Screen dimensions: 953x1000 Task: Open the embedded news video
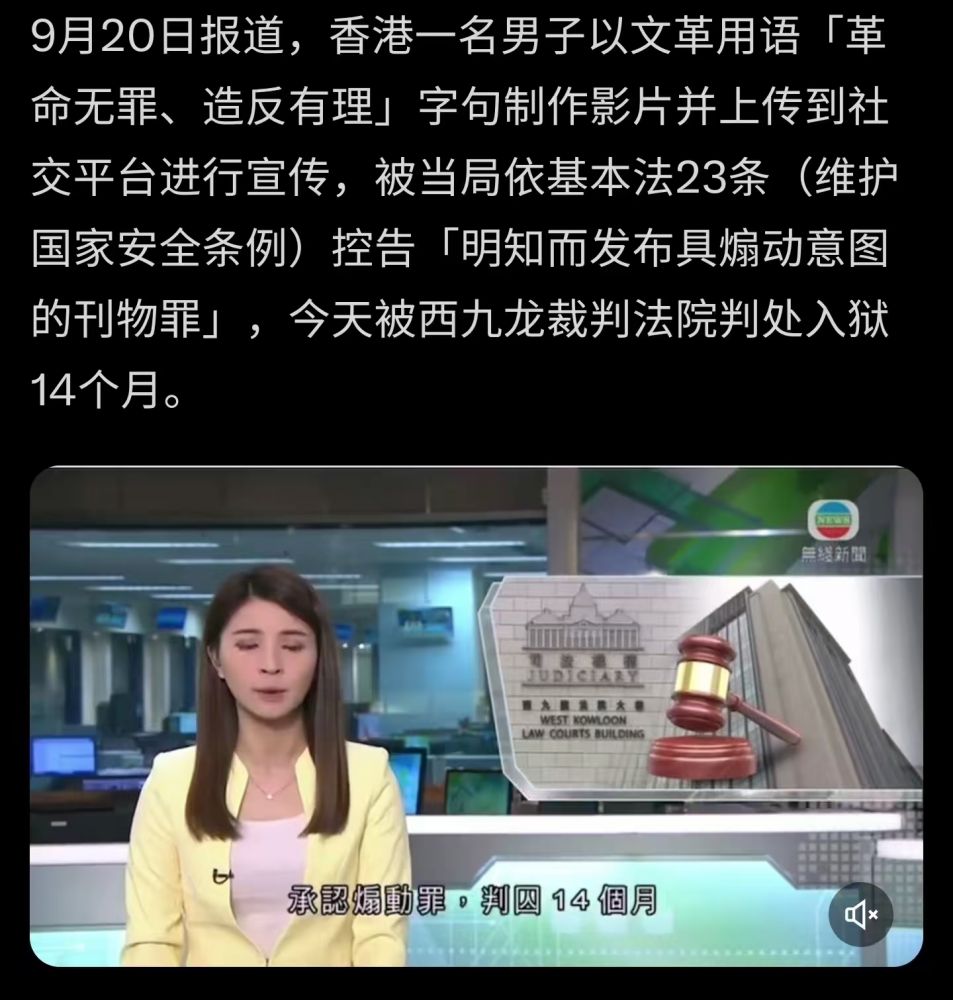pyautogui.click(x=476, y=715)
